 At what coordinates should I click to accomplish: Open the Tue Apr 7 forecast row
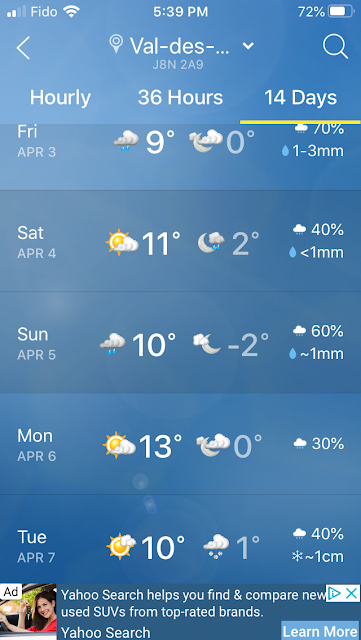pyautogui.click(x=180, y=540)
